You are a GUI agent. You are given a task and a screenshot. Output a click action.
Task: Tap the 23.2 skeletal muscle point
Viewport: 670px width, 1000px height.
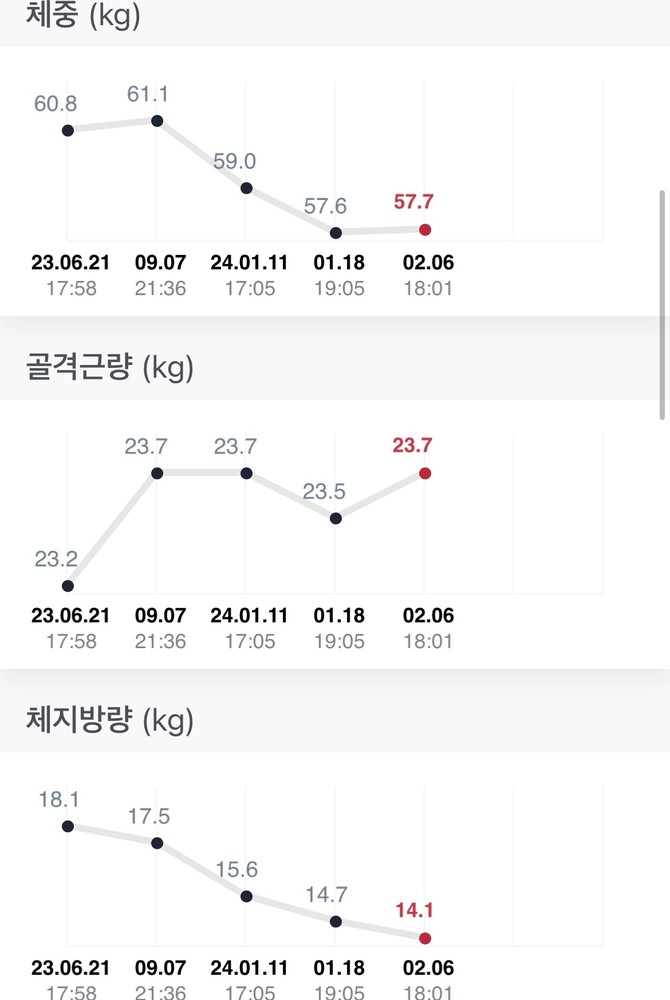tap(68, 586)
